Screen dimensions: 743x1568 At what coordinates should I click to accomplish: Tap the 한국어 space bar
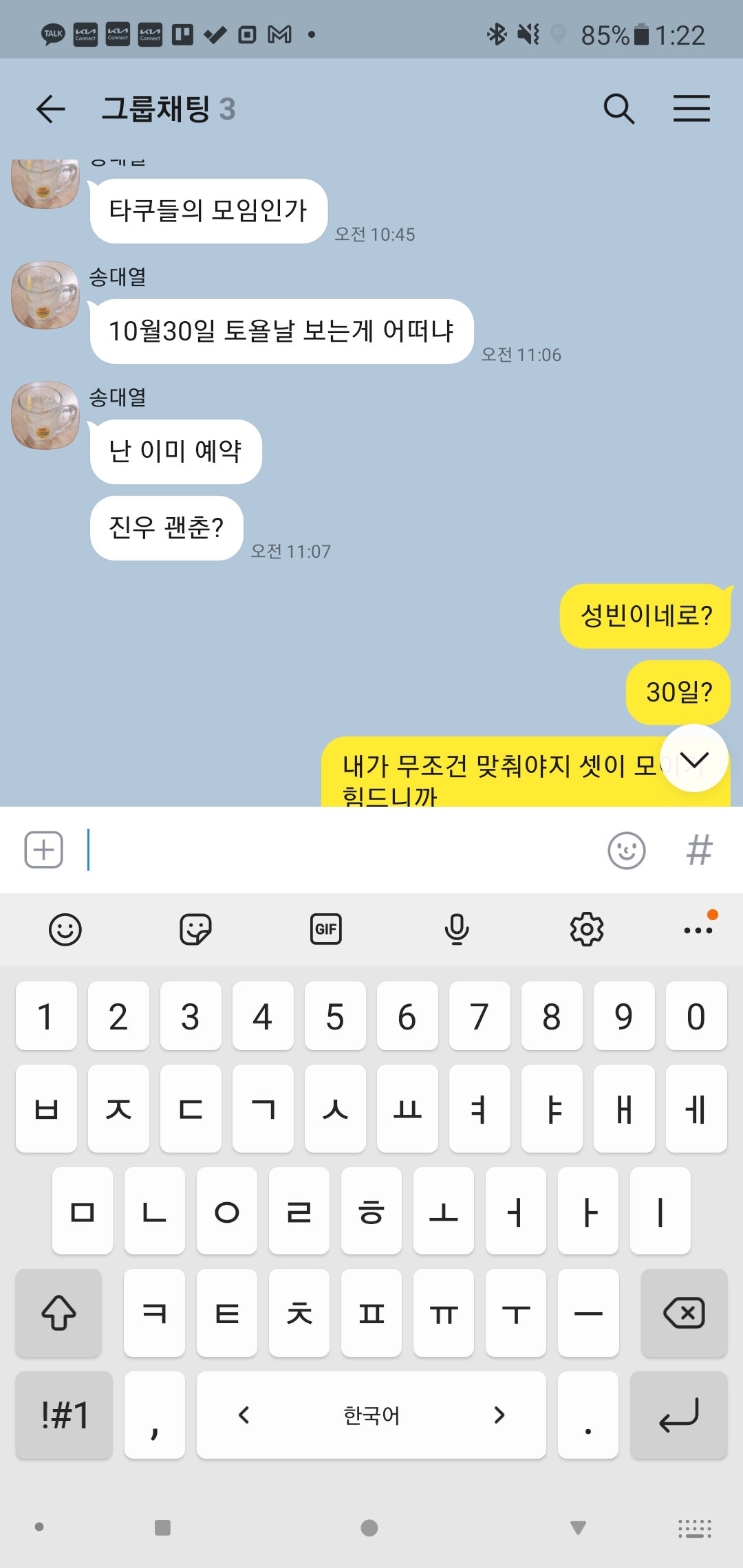pos(371,1415)
